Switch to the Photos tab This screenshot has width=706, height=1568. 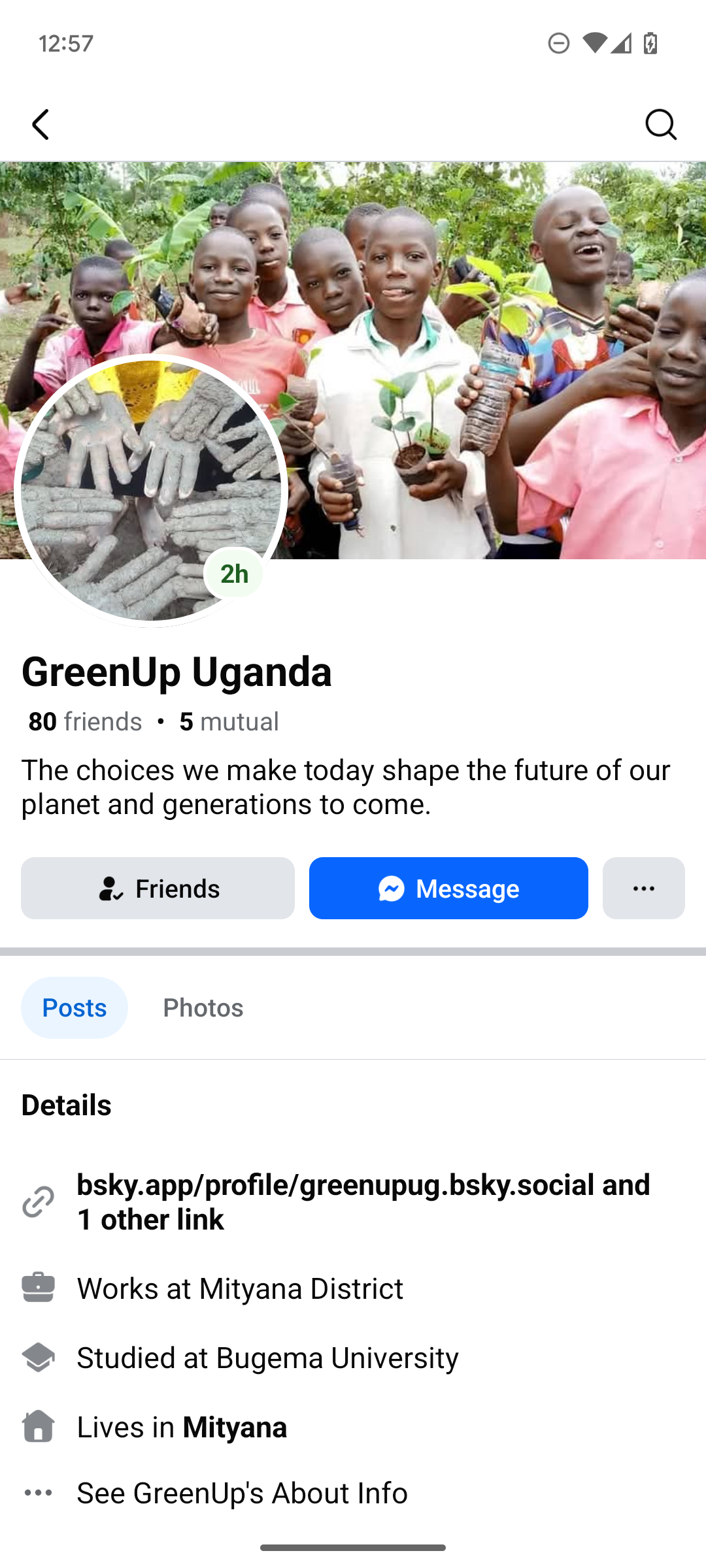tap(203, 1007)
